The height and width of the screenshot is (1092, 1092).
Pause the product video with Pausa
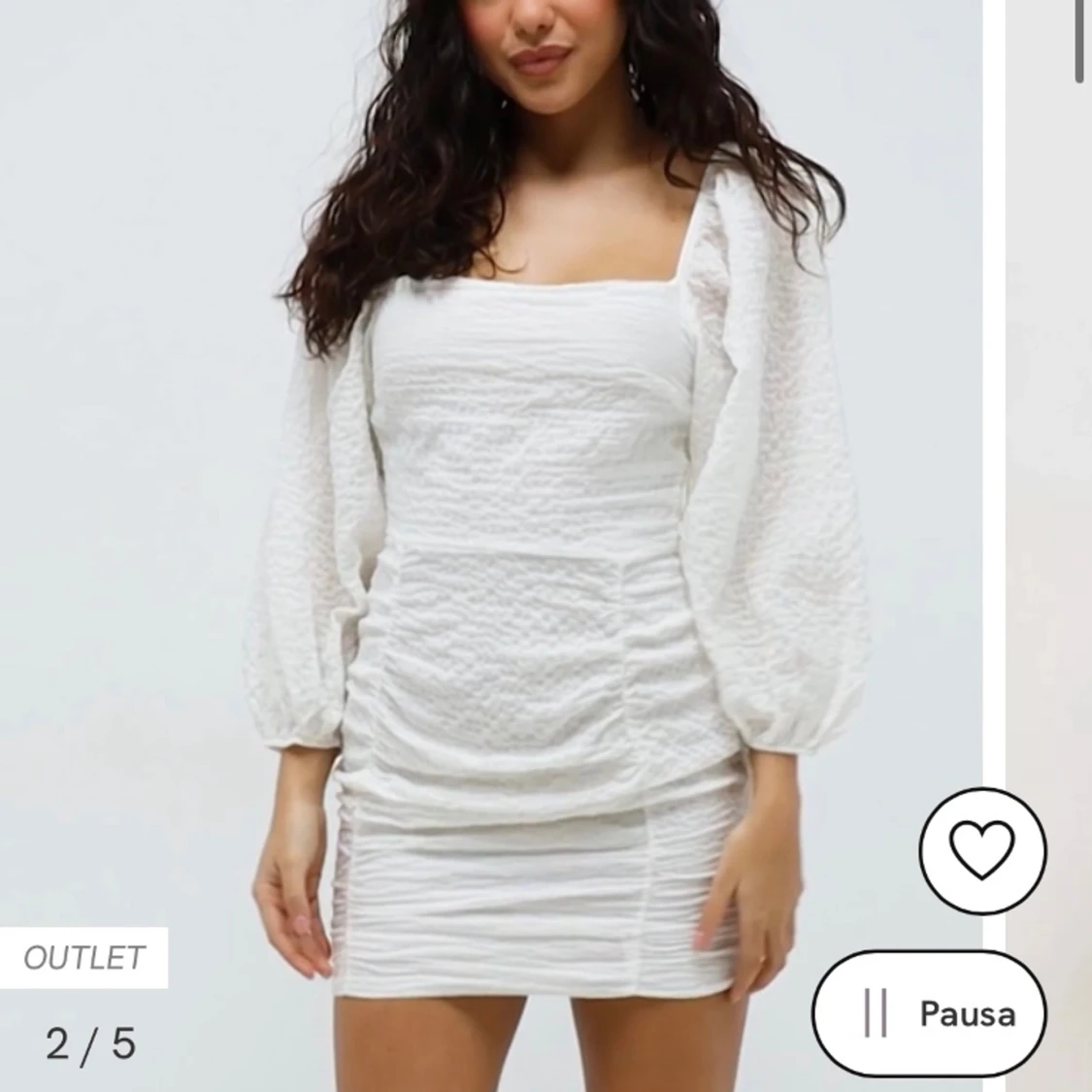tap(929, 1013)
